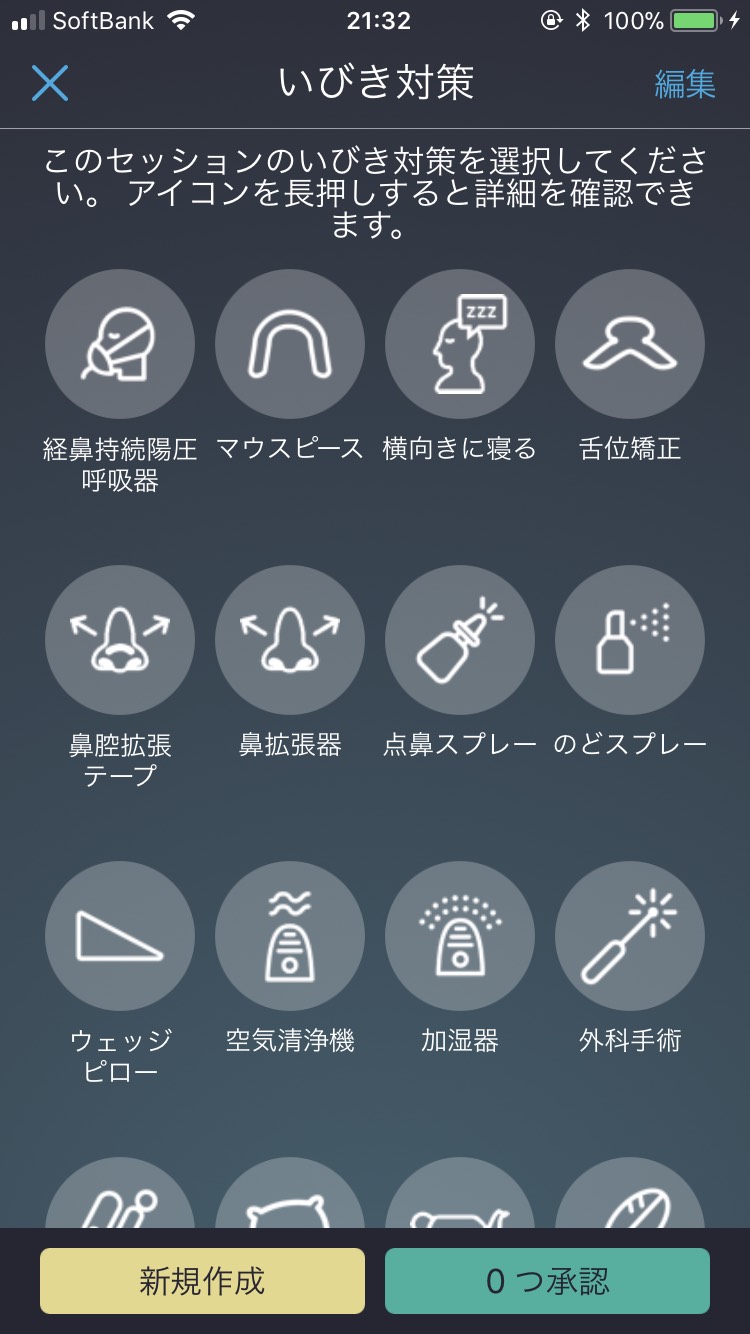Select ウェッジピロー

[x=120, y=936]
